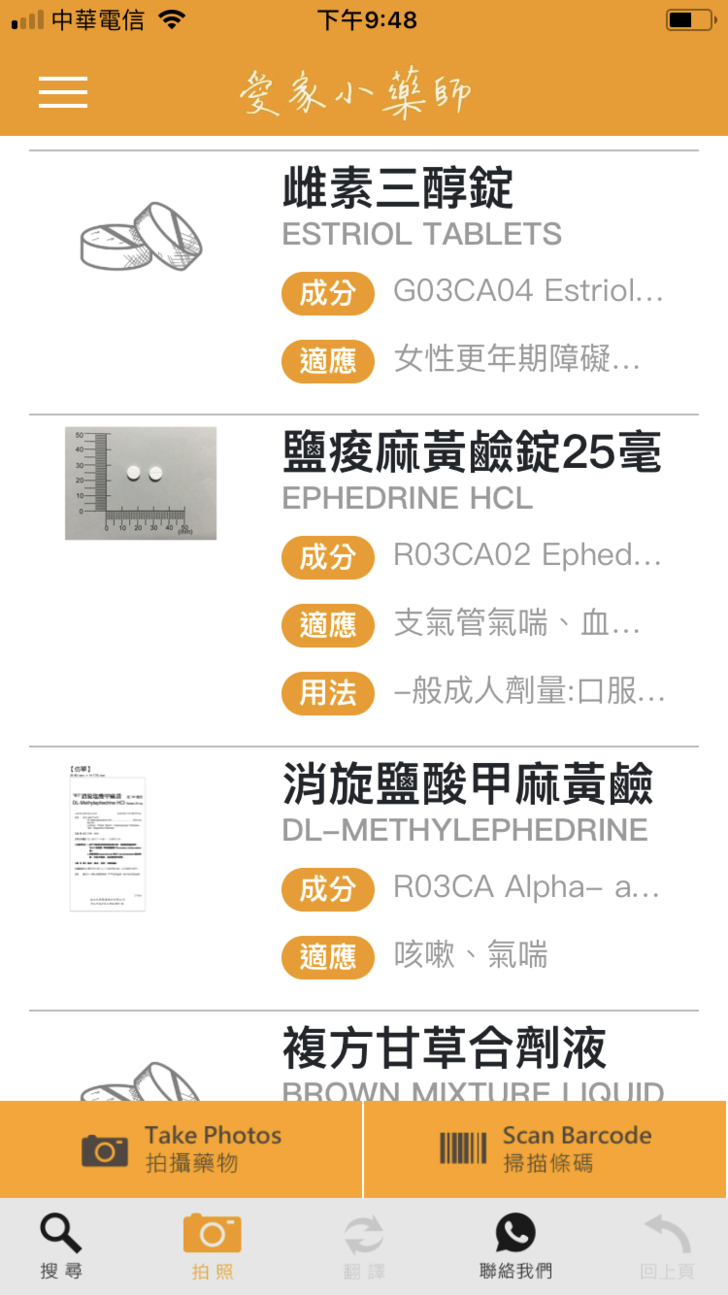Open the 雌素三醇錠 Estriol Tablets entry
Viewport: 728px width, 1295px height.
click(x=396, y=190)
